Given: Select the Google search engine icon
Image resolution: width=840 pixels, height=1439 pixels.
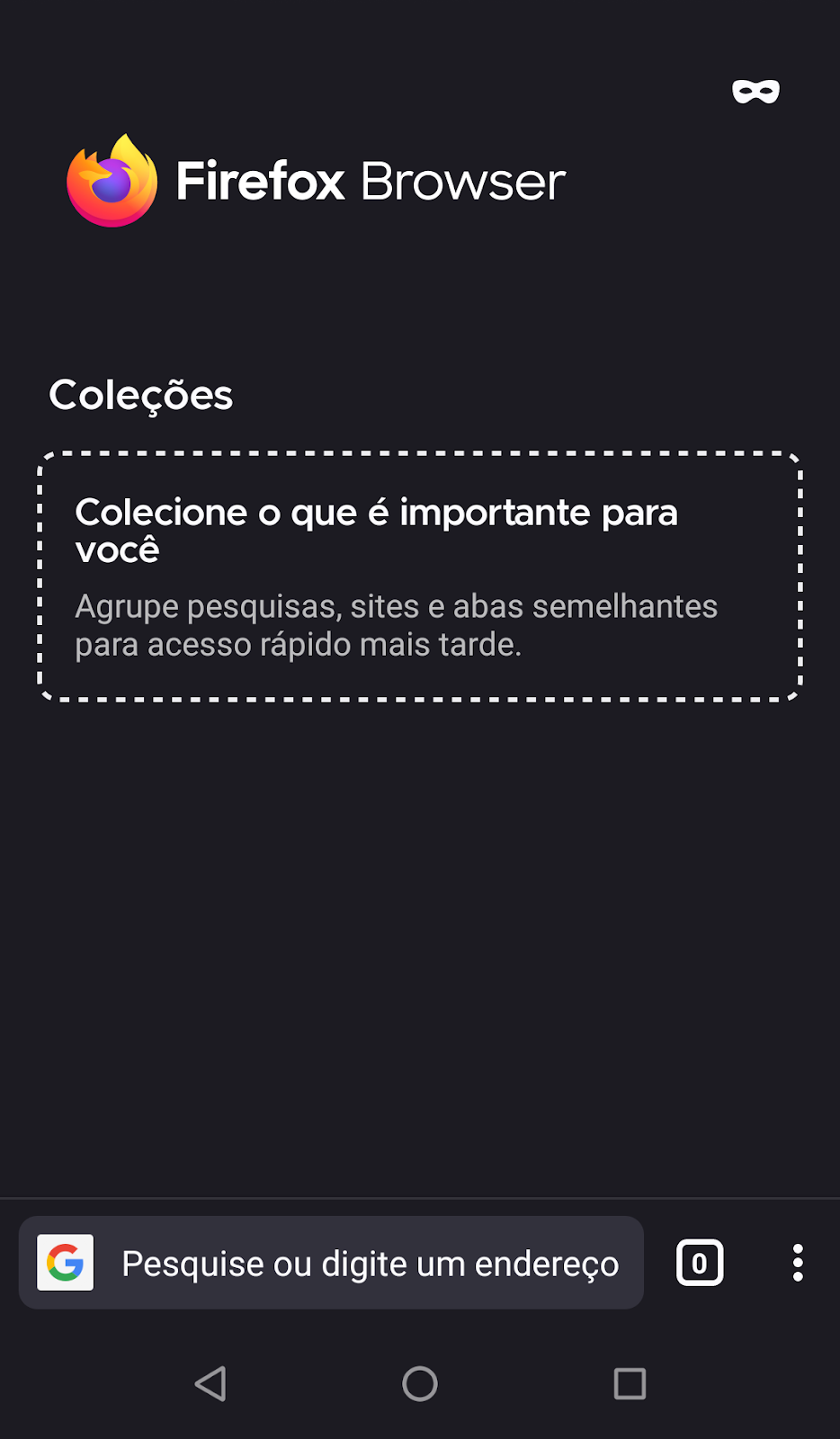Looking at the screenshot, I should pyautogui.click(x=66, y=1263).
